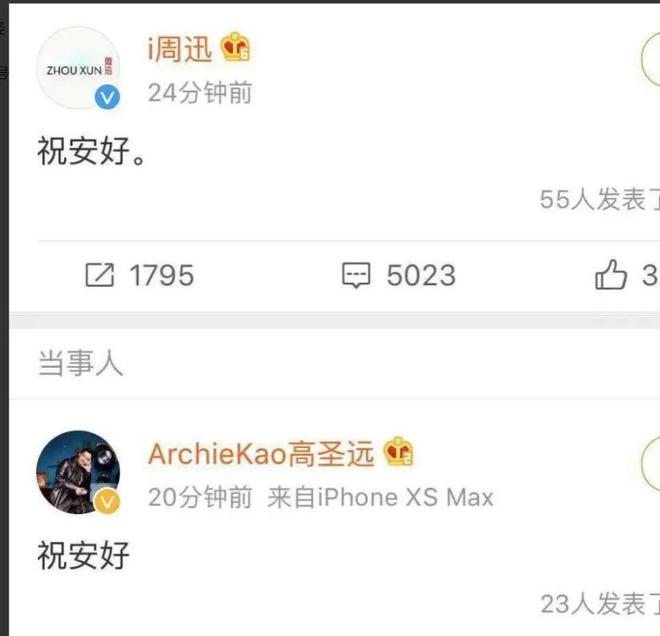Open the i周迅 username link
This screenshot has width=660, height=636.
180,48
